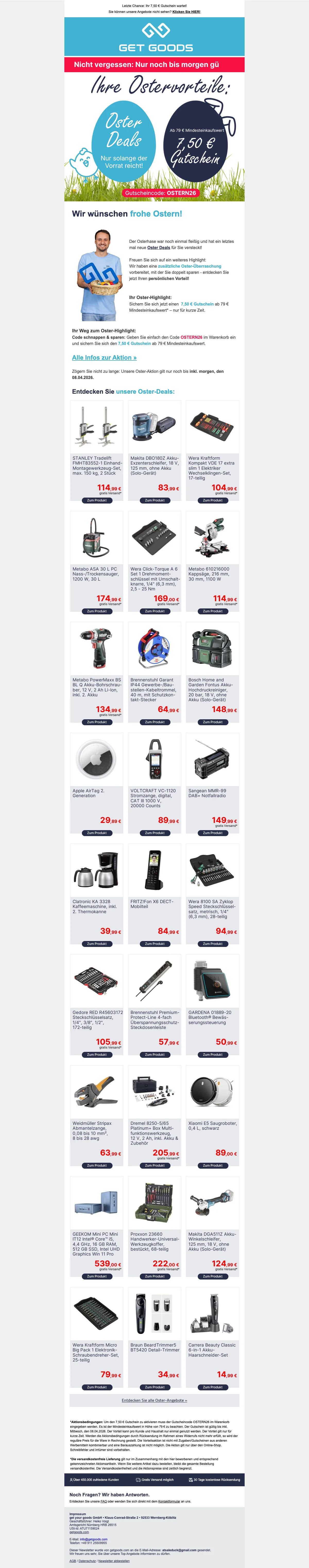This screenshot has height=1568, width=309.
Task: Tap 'Zum Produkt' under Metabo ASA 30 L PC
Action: [x=97, y=611]
